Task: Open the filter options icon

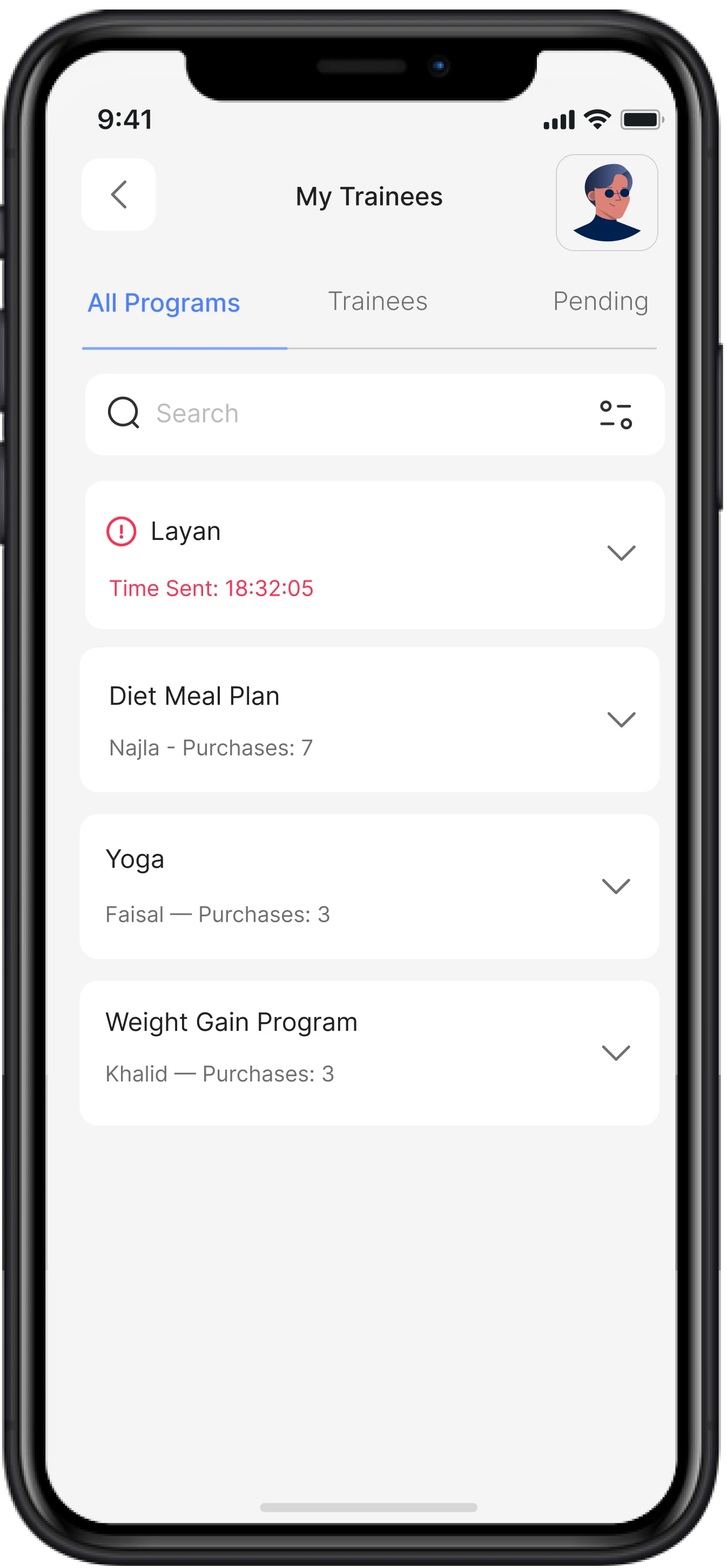Action: click(x=616, y=415)
